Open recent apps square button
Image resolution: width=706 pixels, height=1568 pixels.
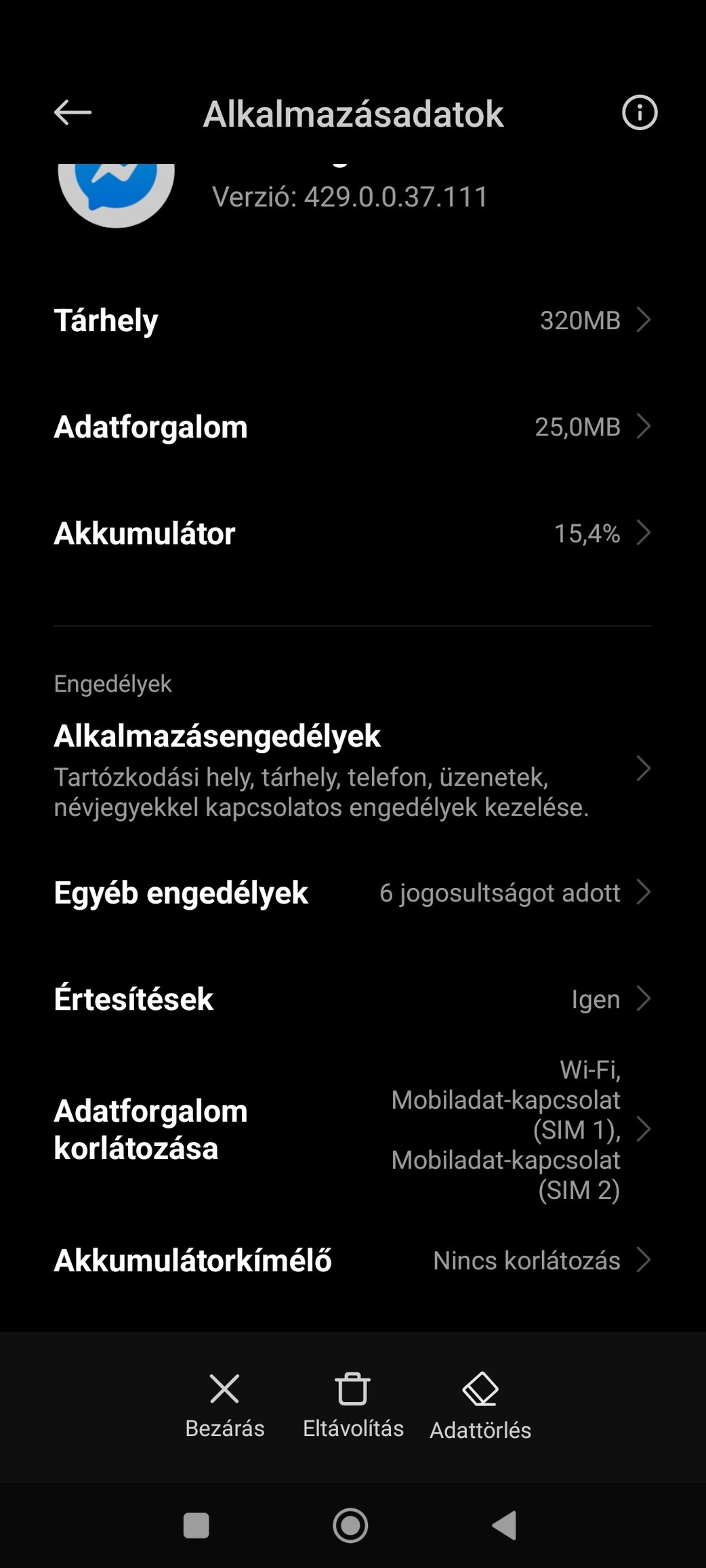196,1525
